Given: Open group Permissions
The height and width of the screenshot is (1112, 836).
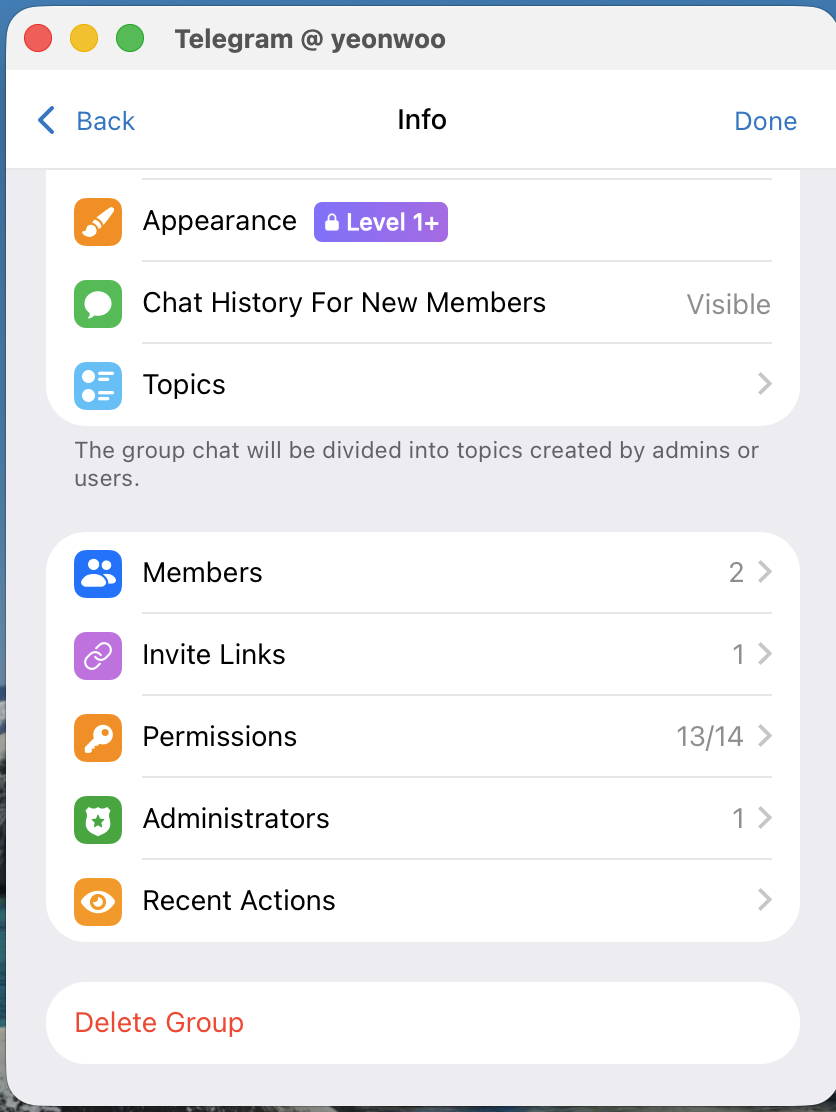Looking at the screenshot, I should 422,737.
